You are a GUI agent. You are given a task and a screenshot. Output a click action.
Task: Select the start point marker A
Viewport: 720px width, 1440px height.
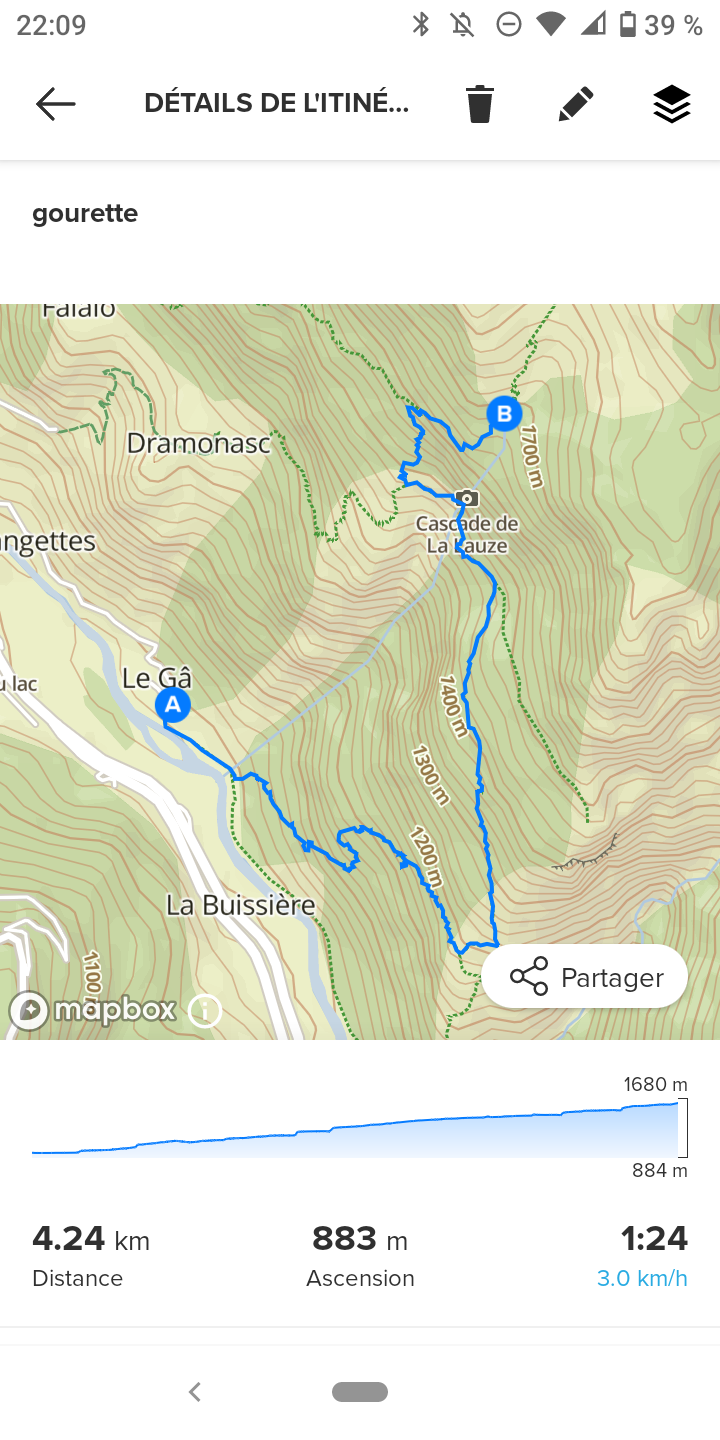tap(173, 705)
